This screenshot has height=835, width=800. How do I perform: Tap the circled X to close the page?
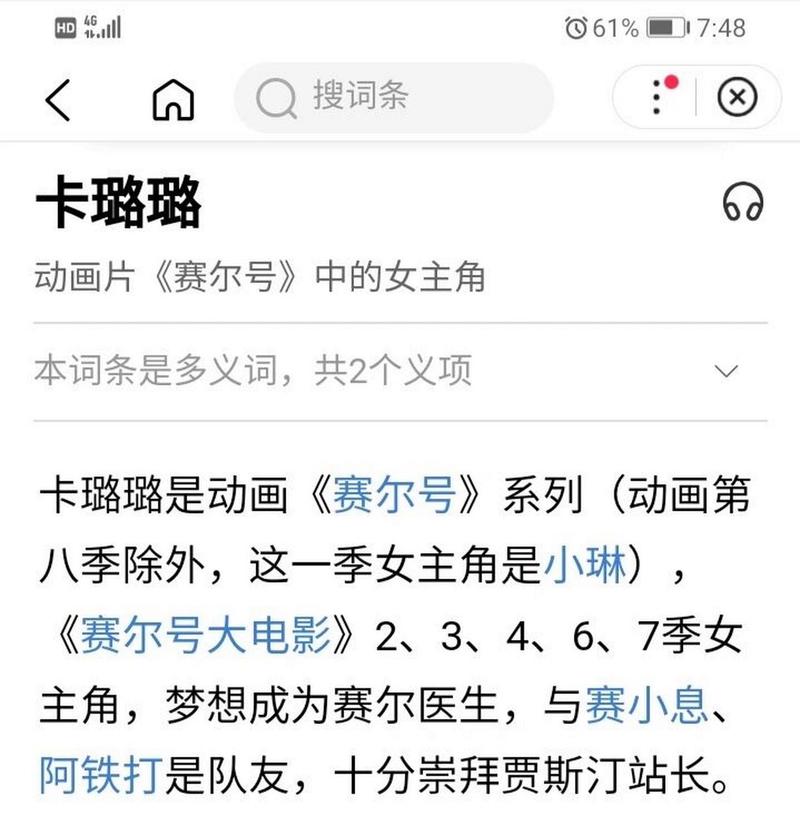(x=736, y=97)
